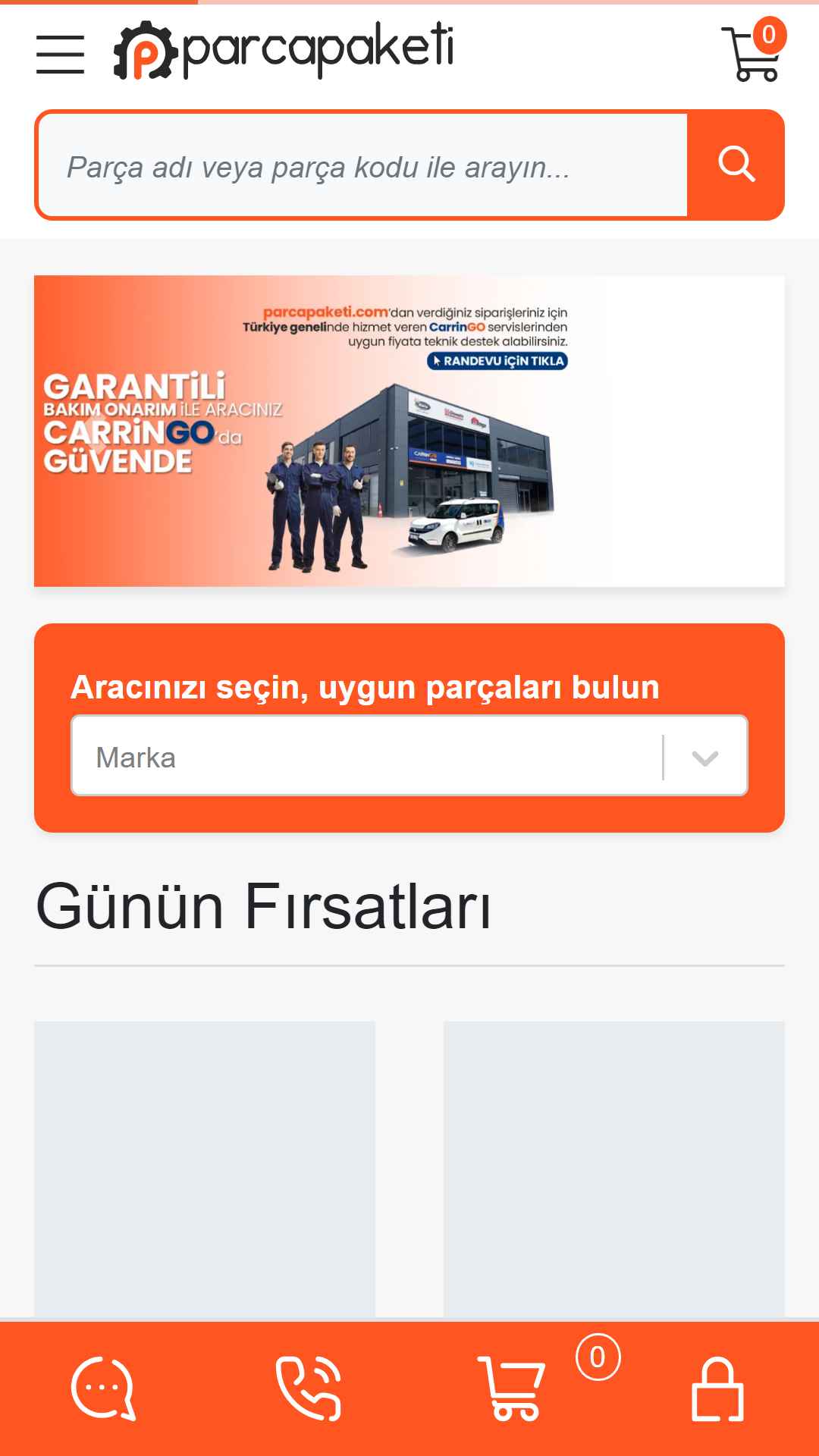The width and height of the screenshot is (819, 1456).
Task: Open the shopping cart in the header
Action: point(752,53)
